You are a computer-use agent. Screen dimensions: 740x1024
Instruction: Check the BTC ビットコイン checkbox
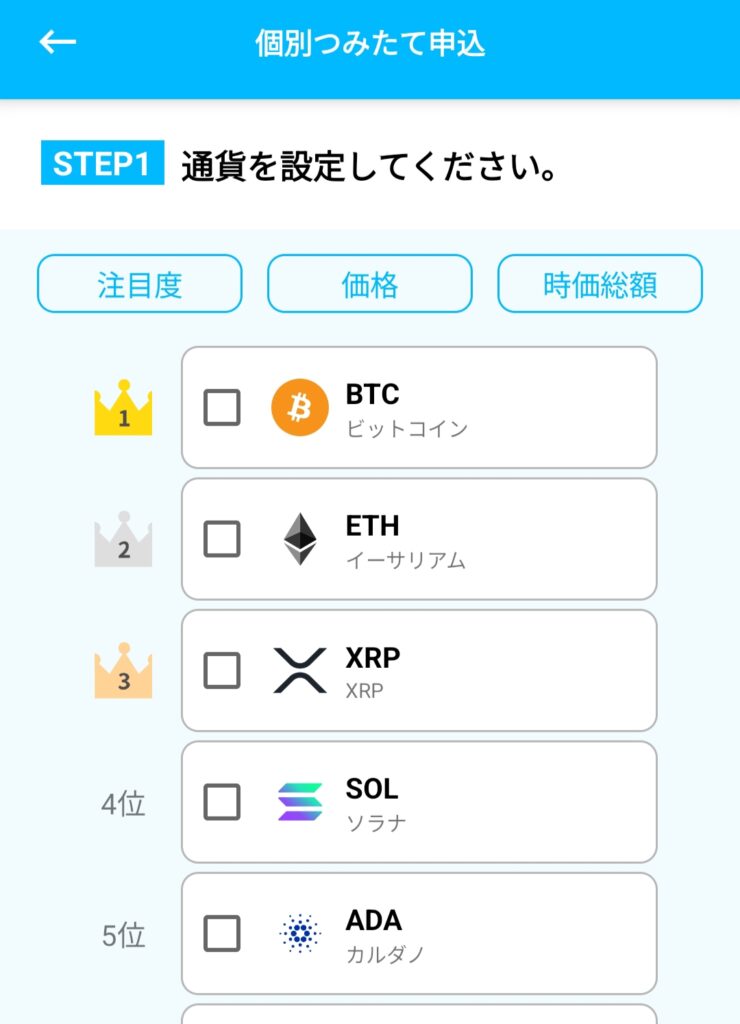pyautogui.click(x=222, y=408)
